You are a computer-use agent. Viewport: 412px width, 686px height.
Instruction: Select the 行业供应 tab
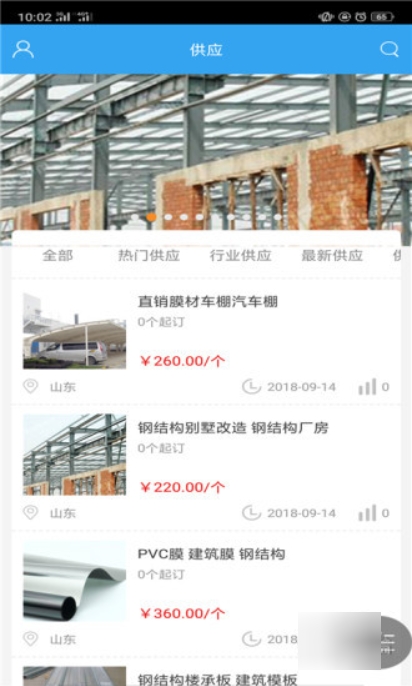click(240, 255)
